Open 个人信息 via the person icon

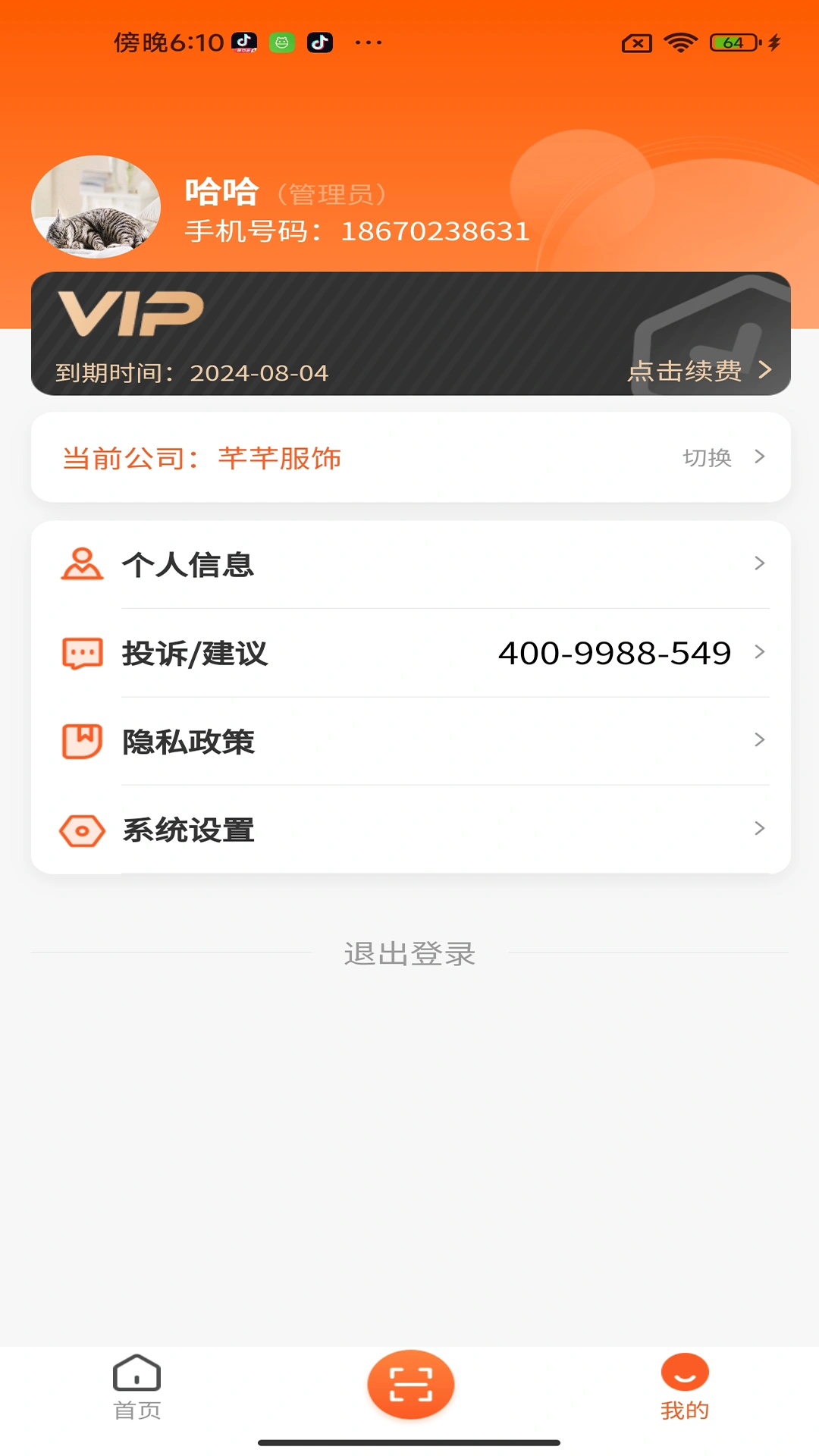[x=82, y=564]
